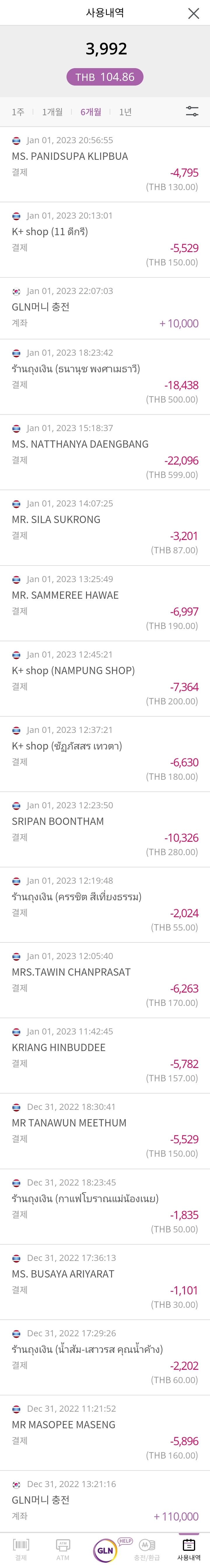The width and height of the screenshot is (210, 1568).
Task: Open the 사용내역 tab
Action: (189, 1548)
